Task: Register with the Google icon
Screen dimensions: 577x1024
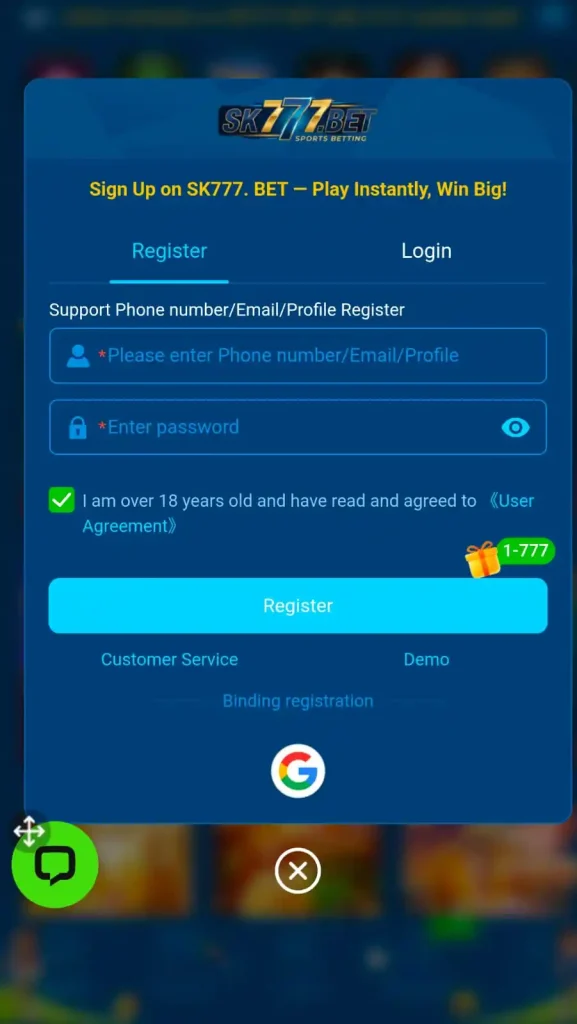Action: click(298, 771)
